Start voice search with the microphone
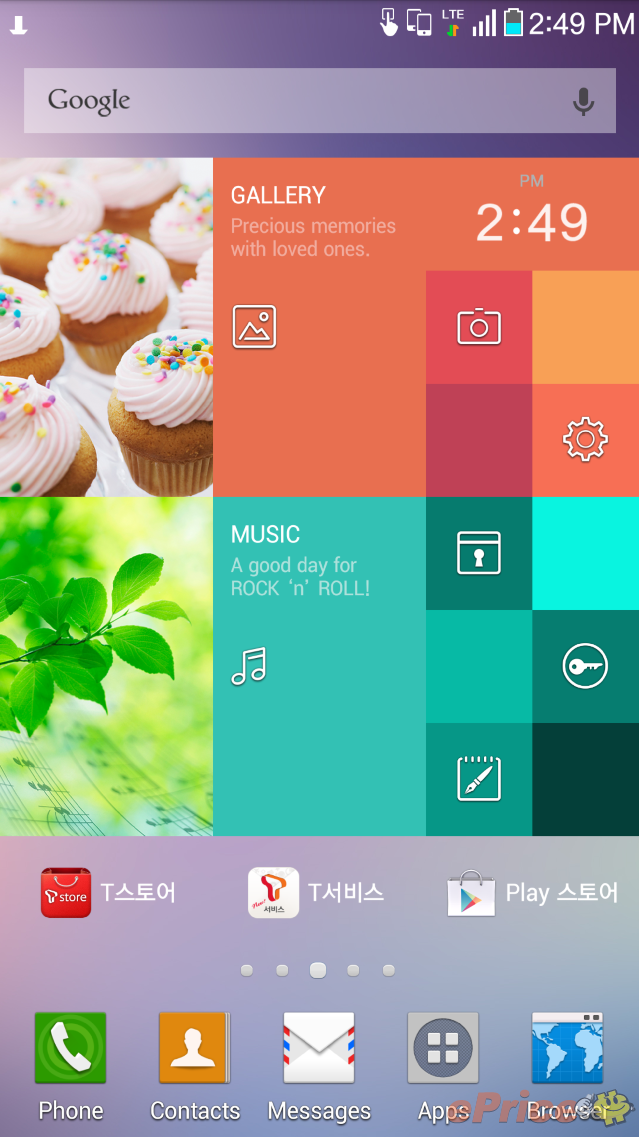 pos(583,101)
